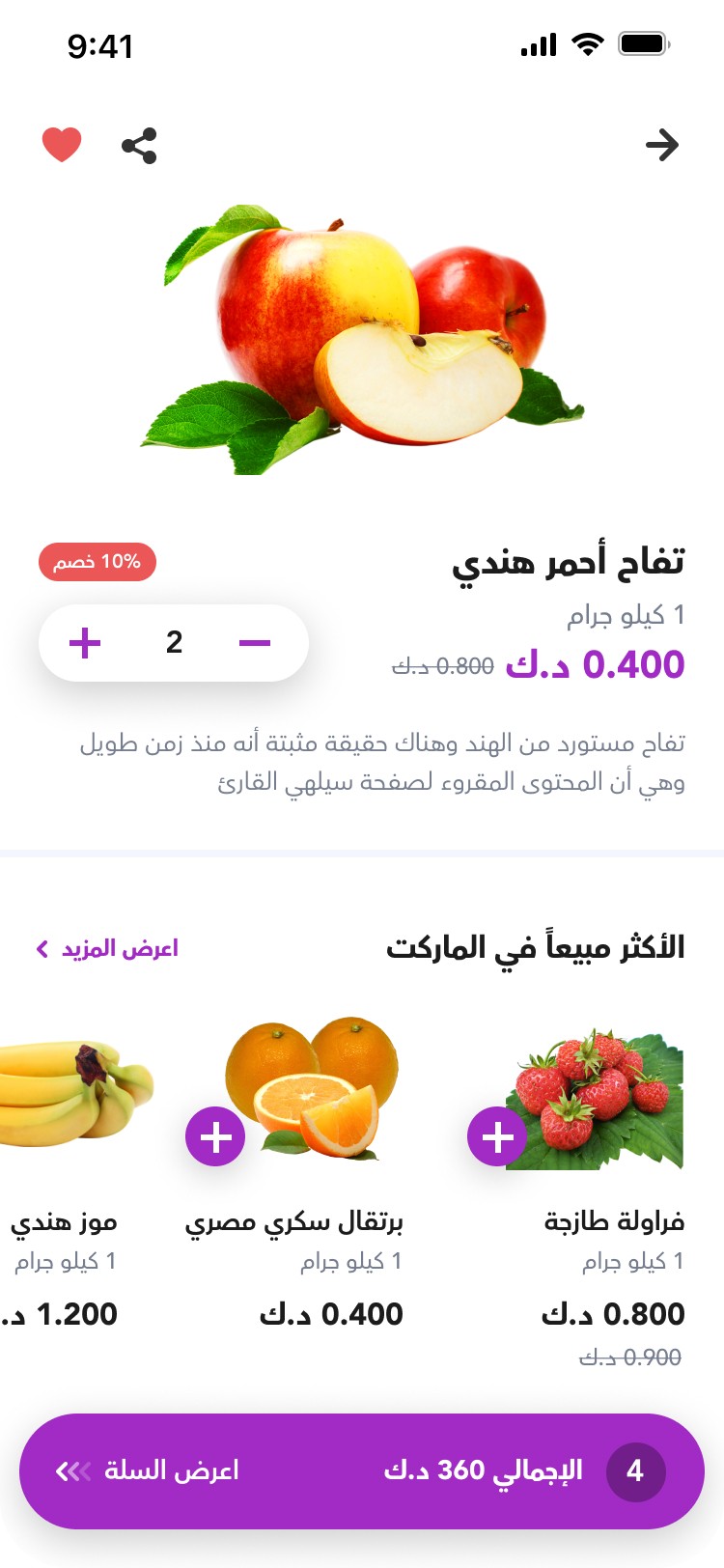Decrease apple quantity with minus
This screenshot has width=724, height=1568.
tap(255, 643)
